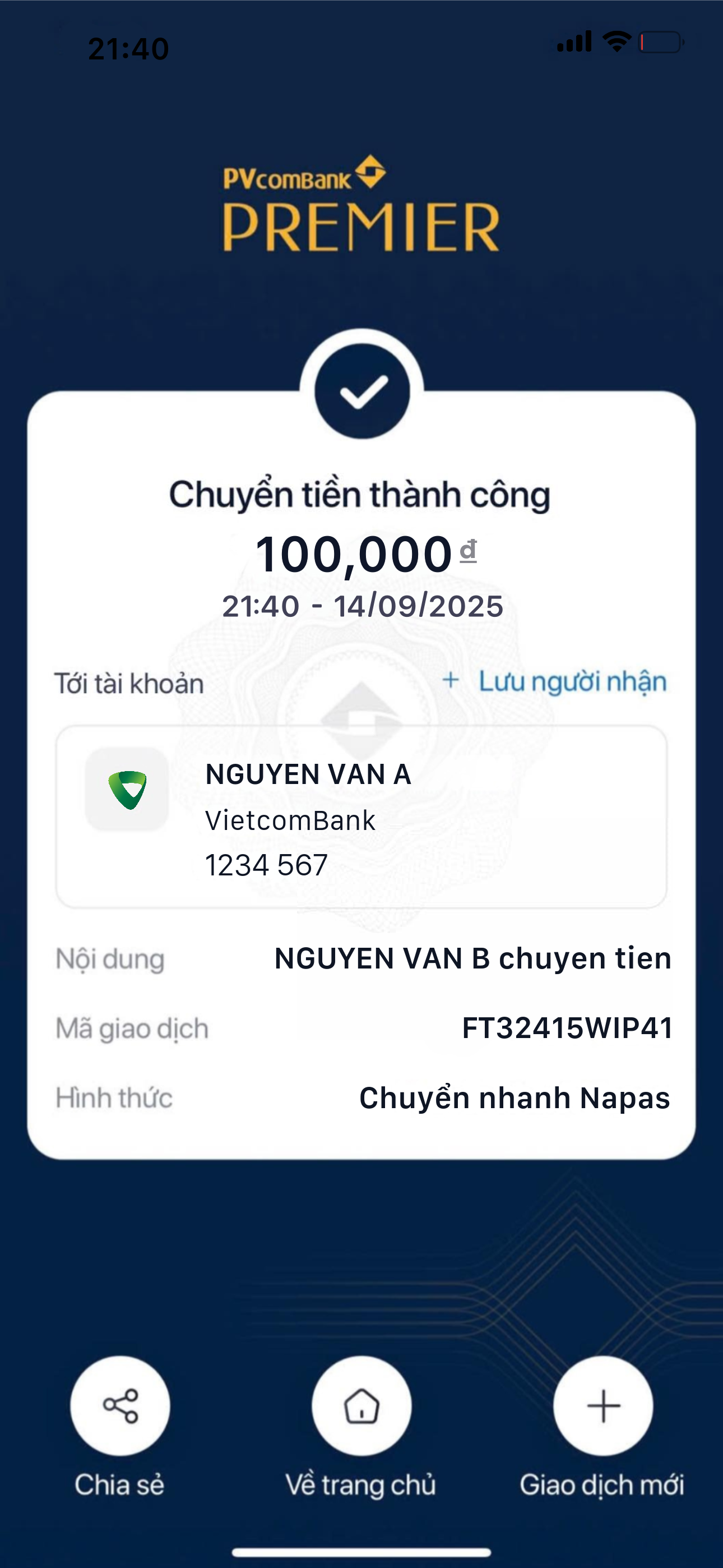This screenshot has height=1568, width=723.
Task: Go back to home with Về trang chủ
Action: point(361,1406)
